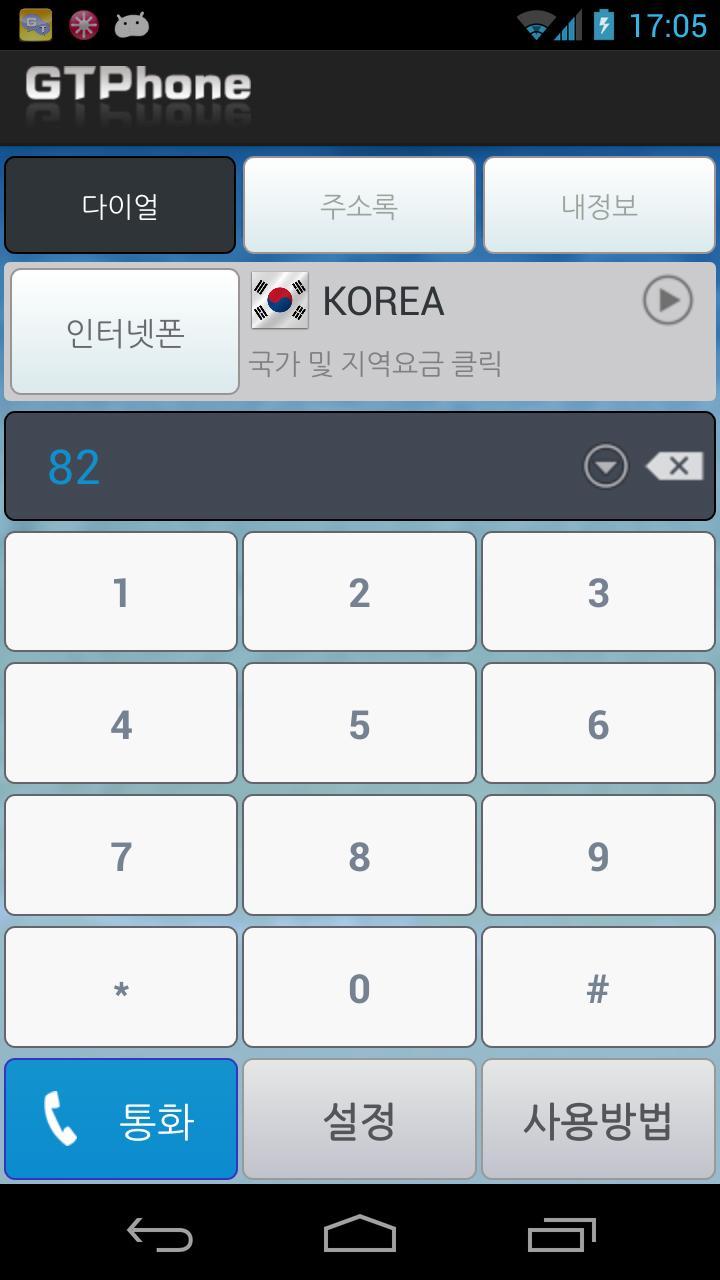Screen dimensions: 720x1280
Task: Tap the hash key
Action: (598, 988)
